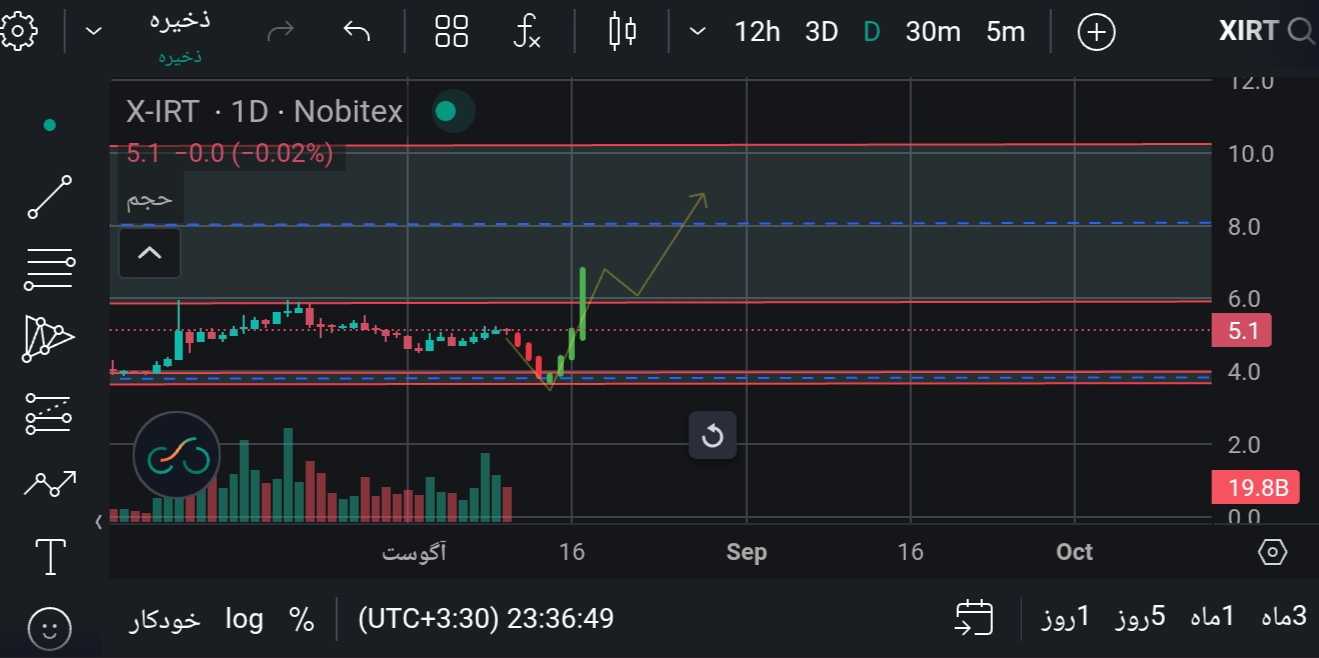Reset the chart view
The image size is (1319, 658).
click(x=712, y=436)
